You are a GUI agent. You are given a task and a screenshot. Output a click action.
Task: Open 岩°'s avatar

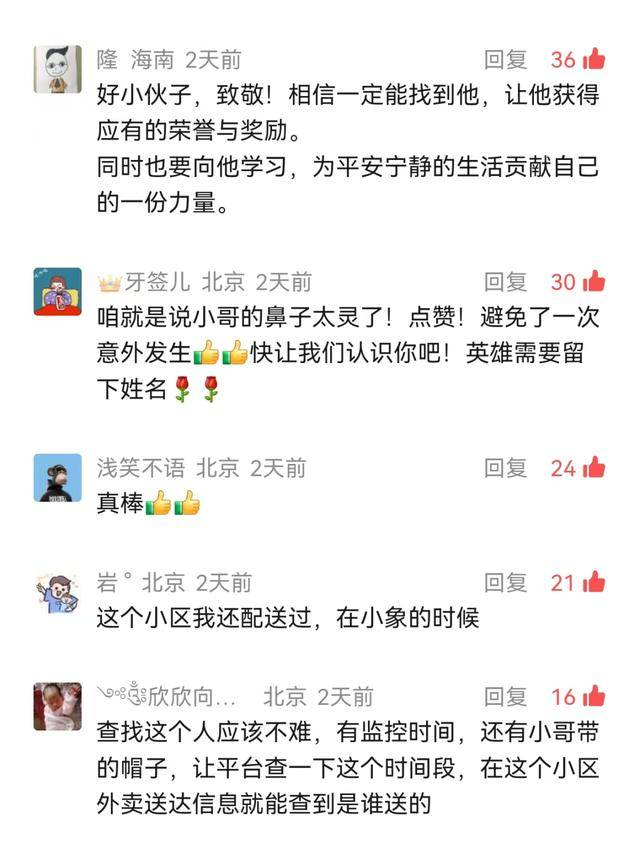click(x=57, y=592)
